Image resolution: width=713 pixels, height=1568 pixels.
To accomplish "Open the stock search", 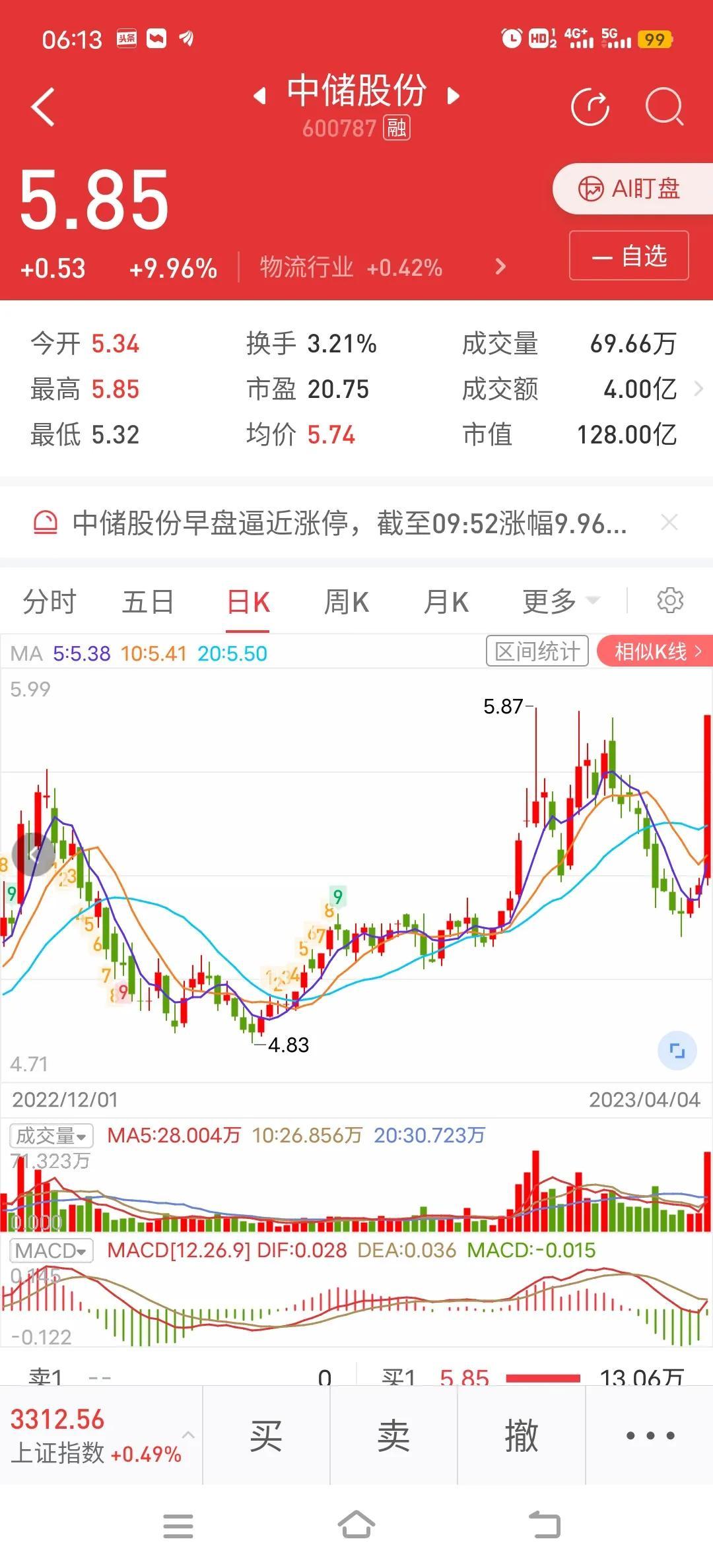I will pos(663,107).
